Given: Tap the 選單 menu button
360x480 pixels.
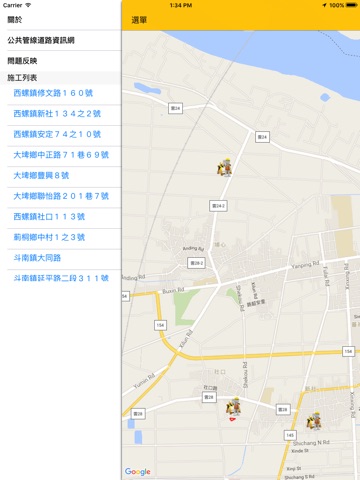Looking at the screenshot, I should click(x=139, y=20).
